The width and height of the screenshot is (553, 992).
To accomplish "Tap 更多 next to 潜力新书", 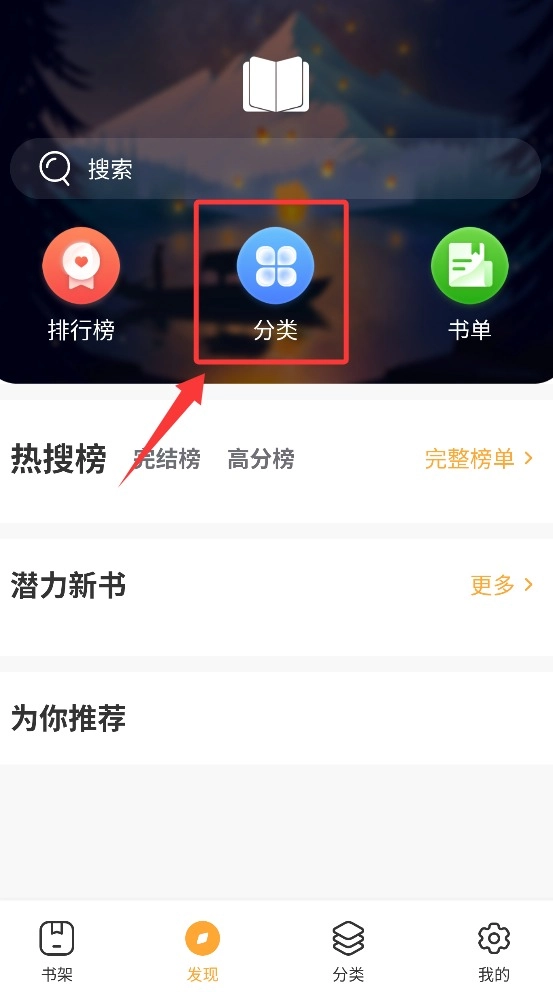I will pyautogui.click(x=502, y=585).
